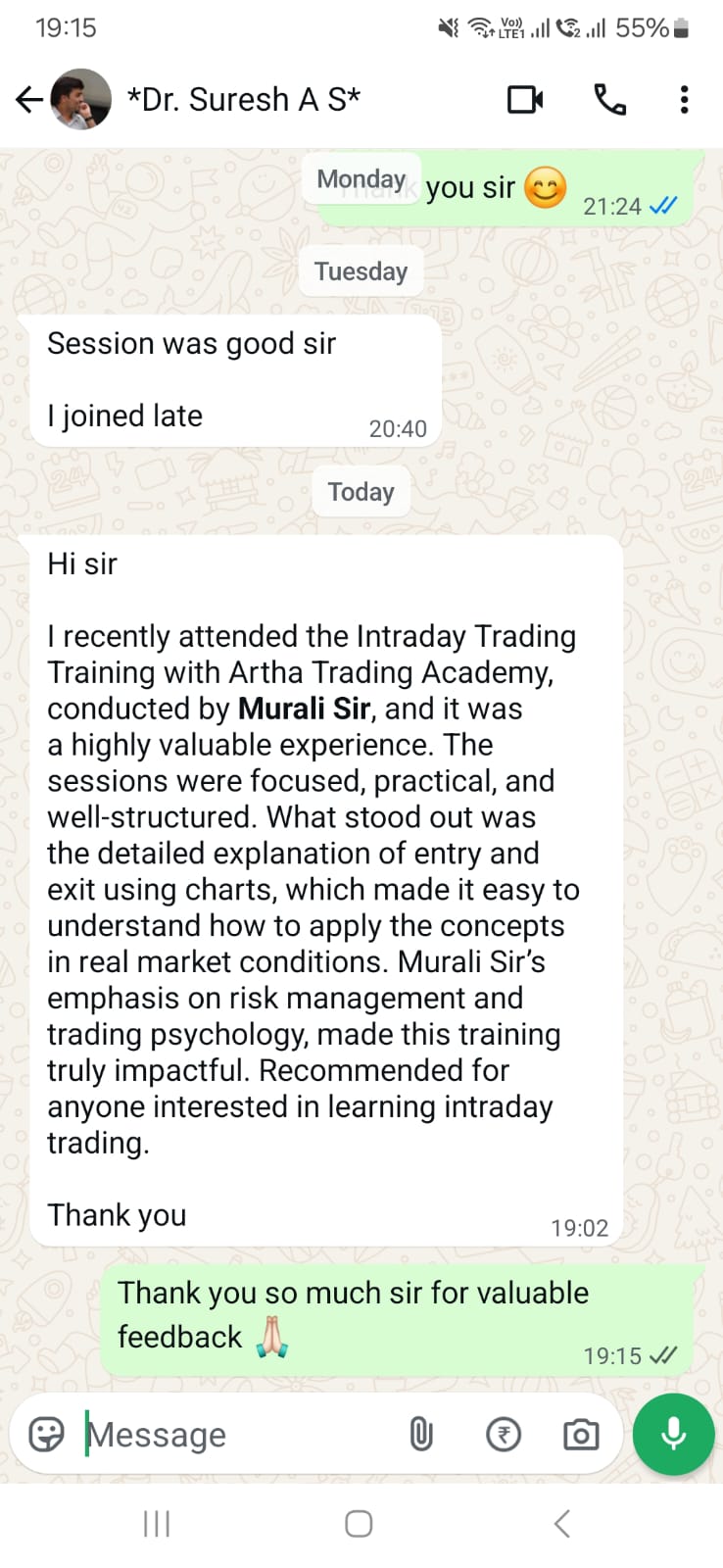Image resolution: width=723 pixels, height=1568 pixels.
Task: Open the rupee payment option
Action: pos(504,1435)
